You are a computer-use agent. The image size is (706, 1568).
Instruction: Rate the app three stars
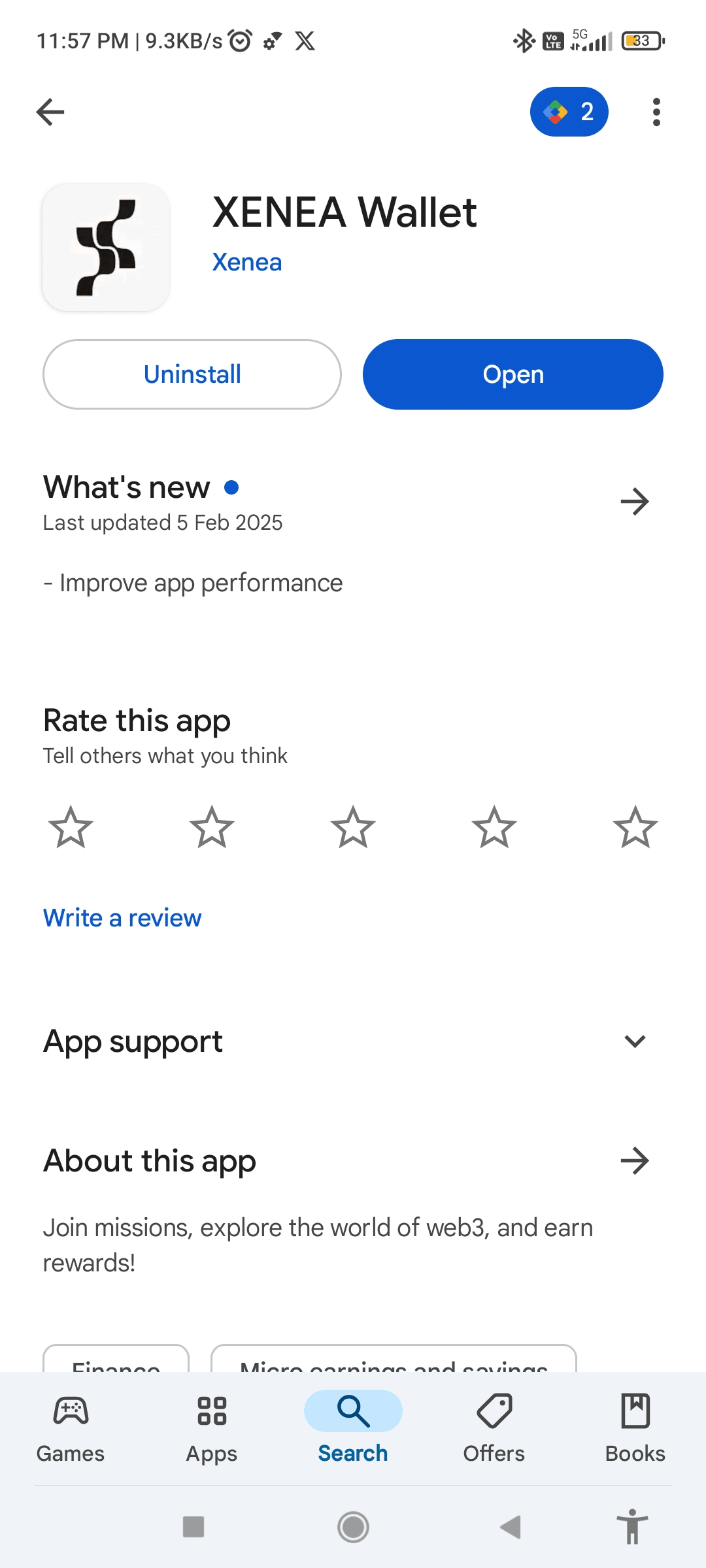pyautogui.click(x=353, y=827)
